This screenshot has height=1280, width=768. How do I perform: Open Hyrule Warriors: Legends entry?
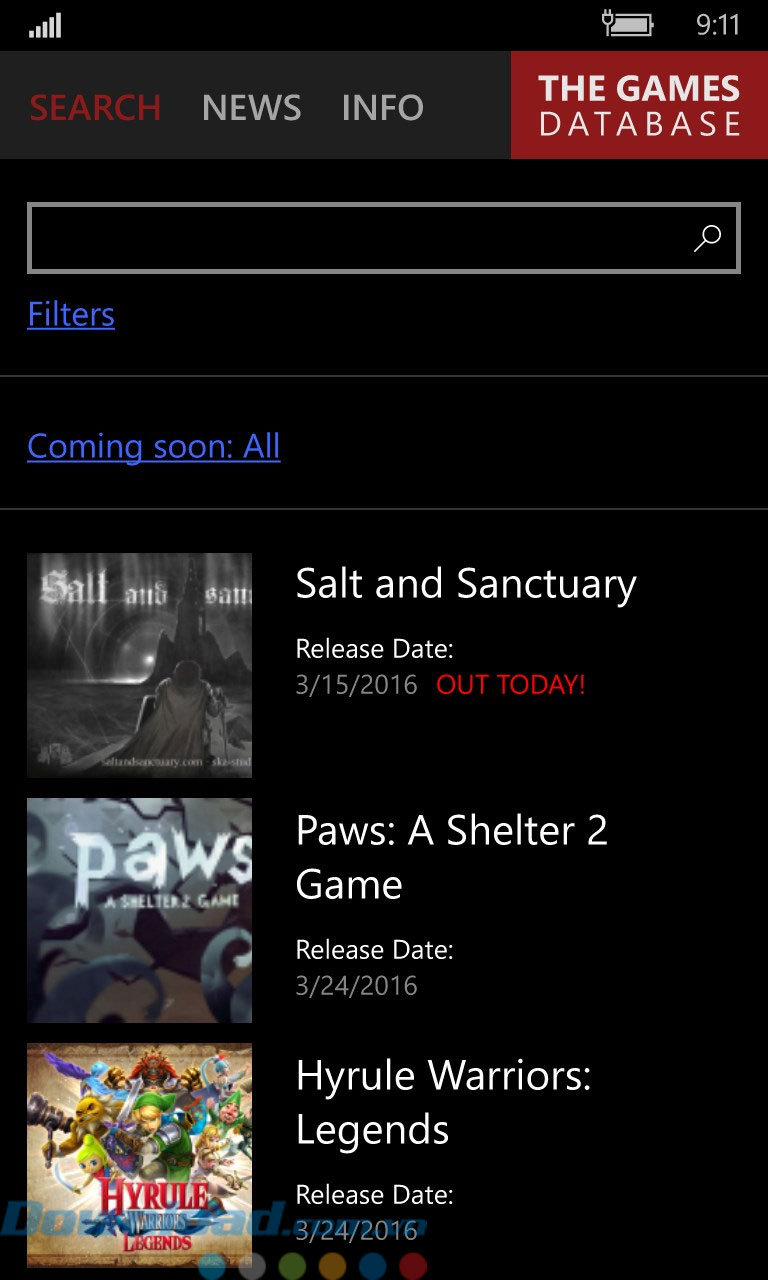click(443, 1102)
